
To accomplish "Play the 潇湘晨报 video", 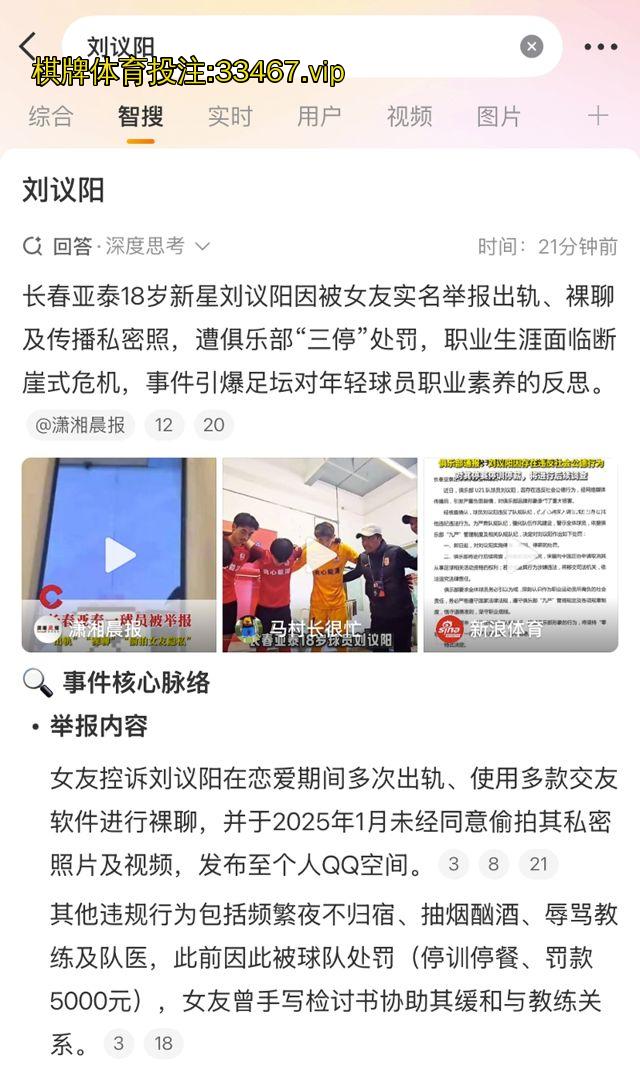I will tap(119, 555).
